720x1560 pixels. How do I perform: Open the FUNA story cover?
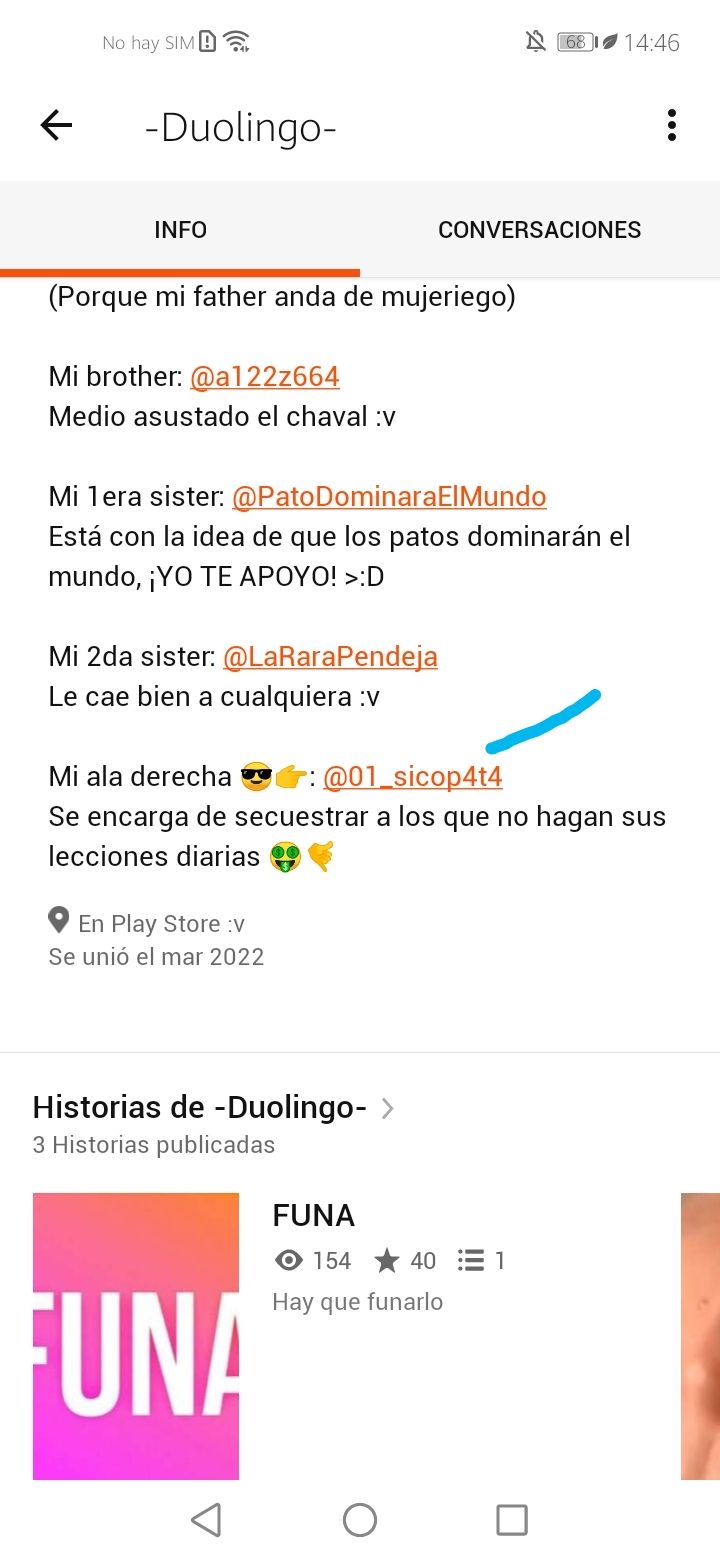click(x=136, y=1336)
